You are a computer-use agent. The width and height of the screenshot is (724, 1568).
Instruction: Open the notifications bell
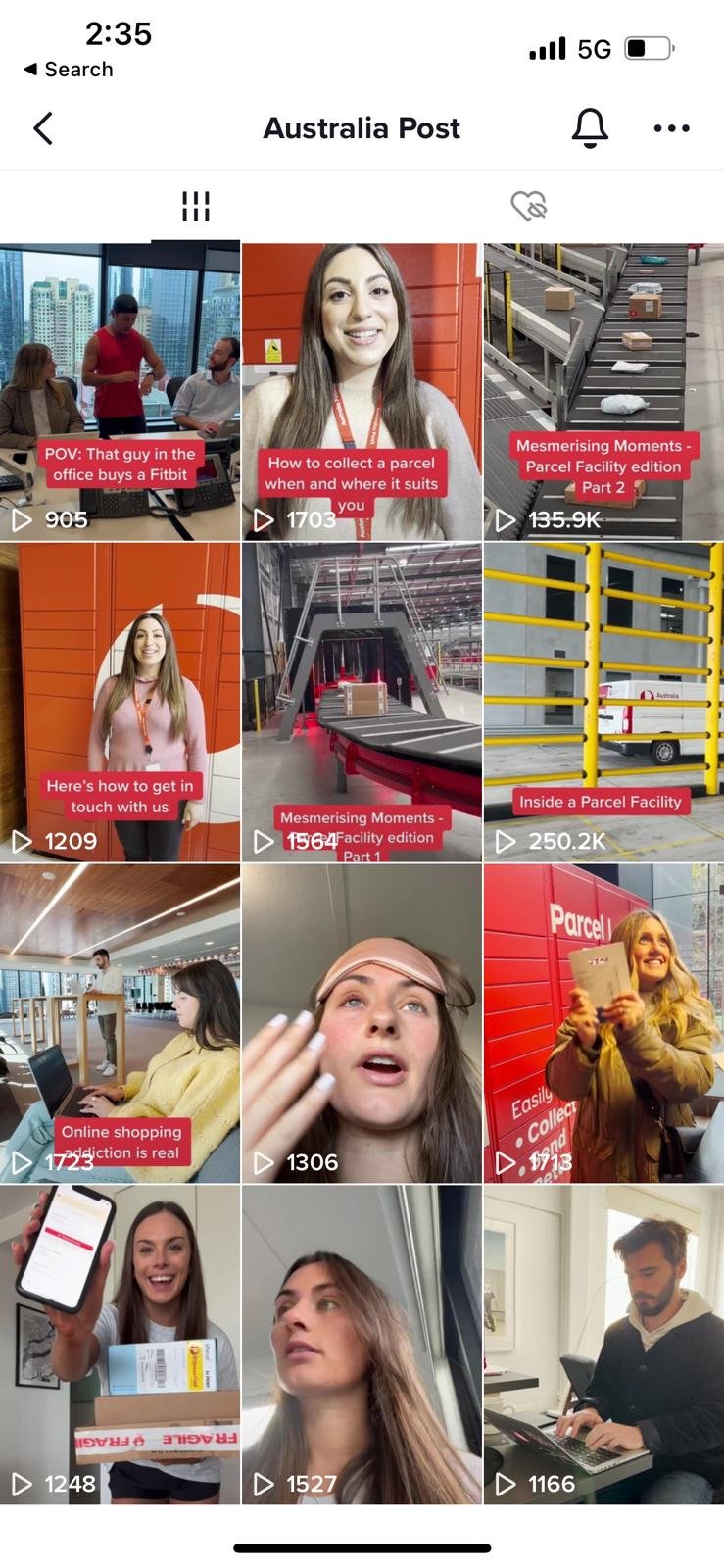click(x=590, y=128)
